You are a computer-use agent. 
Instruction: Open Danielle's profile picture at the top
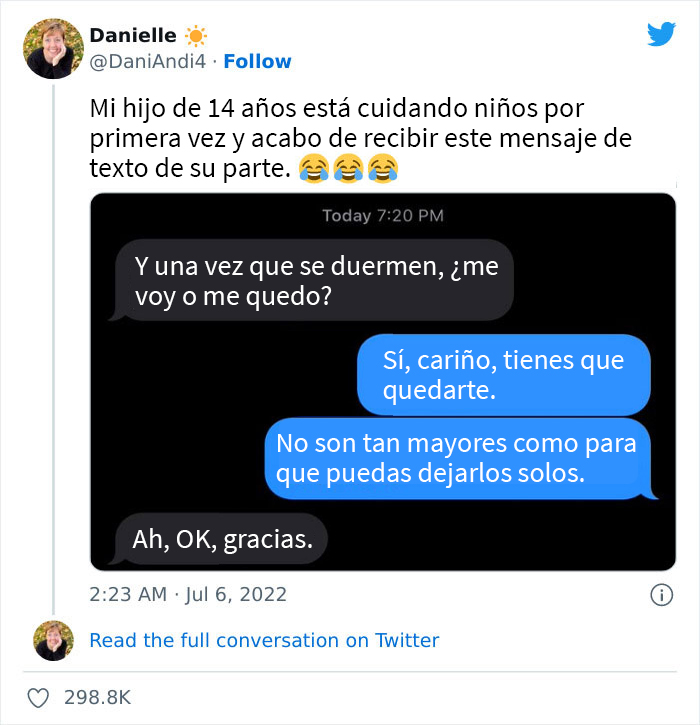(52, 48)
